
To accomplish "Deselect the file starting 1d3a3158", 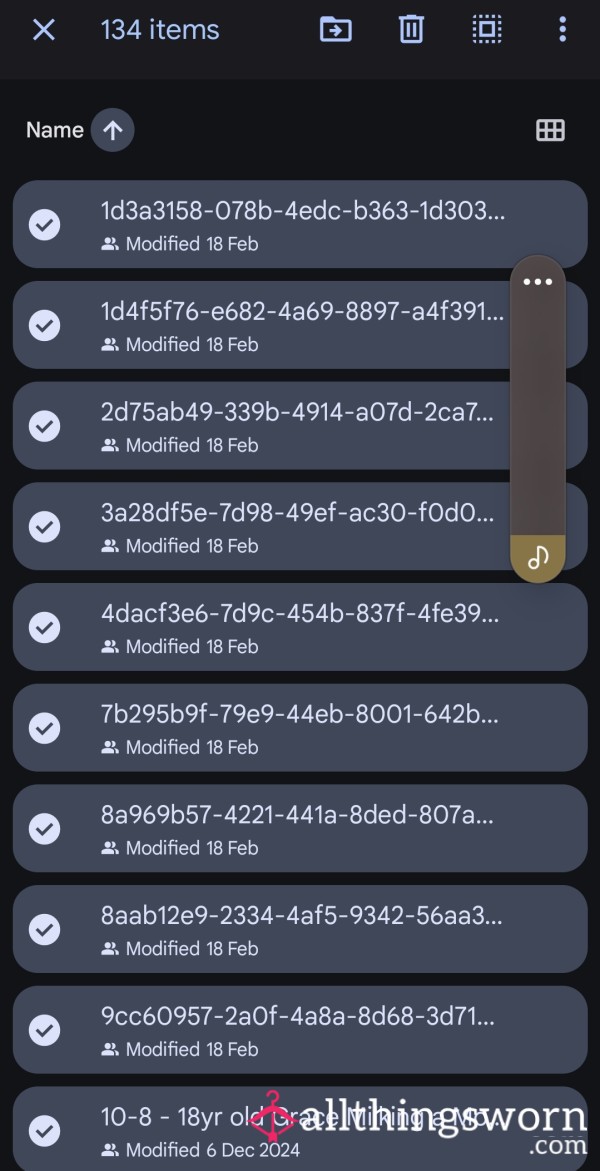I will point(44,225).
